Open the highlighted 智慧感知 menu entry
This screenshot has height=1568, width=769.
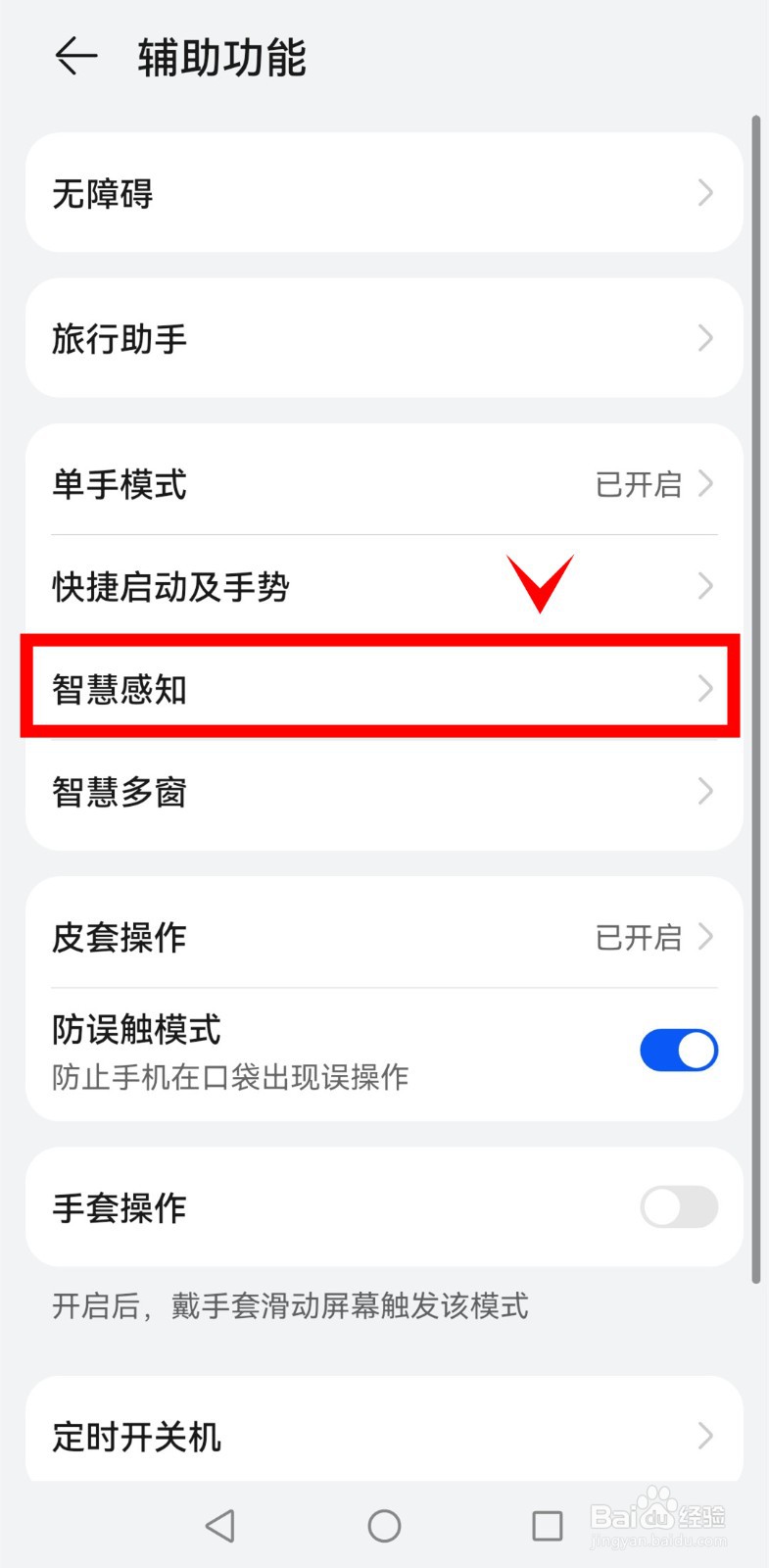[382, 689]
